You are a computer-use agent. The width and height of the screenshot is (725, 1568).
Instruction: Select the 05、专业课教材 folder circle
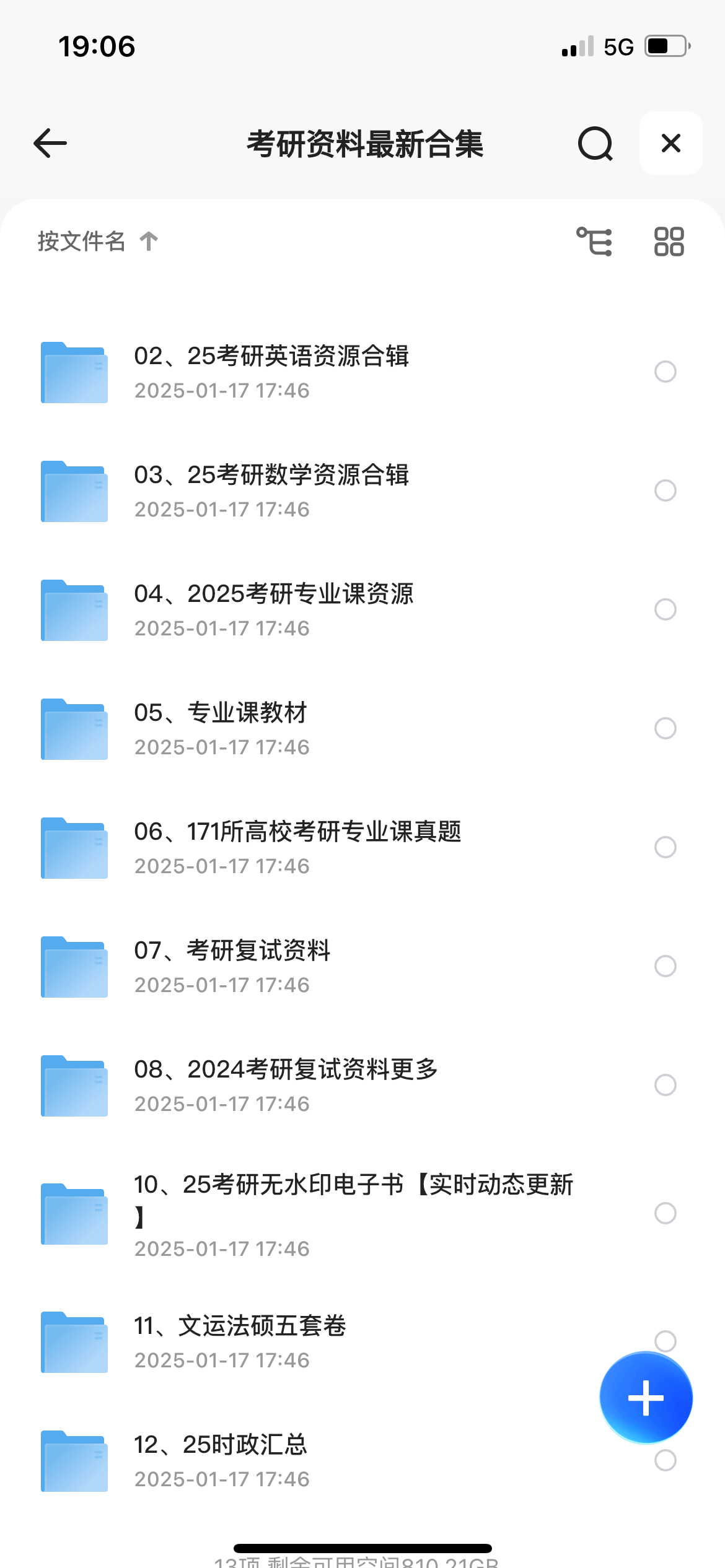(665, 728)
